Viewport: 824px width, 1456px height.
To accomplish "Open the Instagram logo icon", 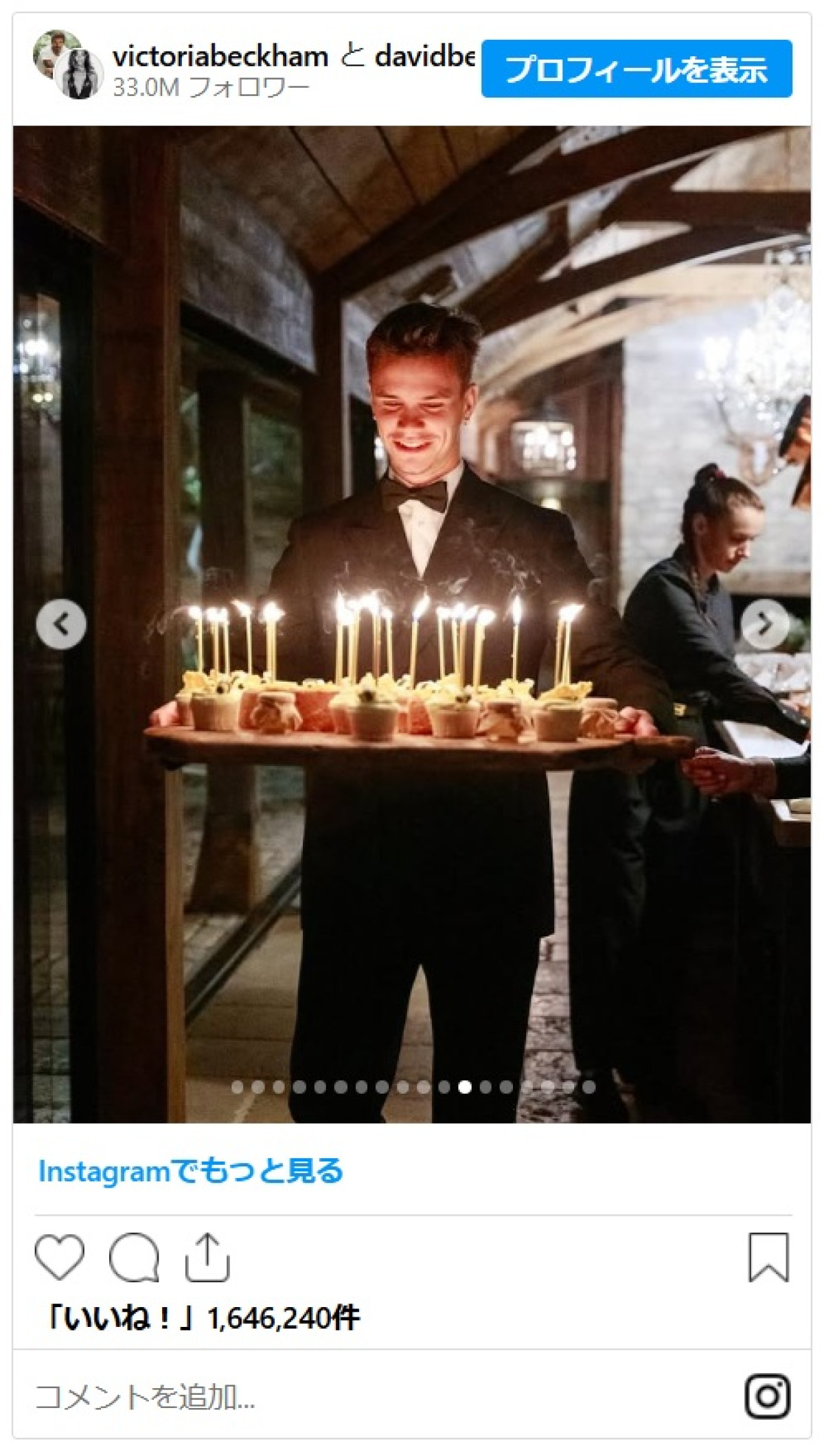I will pyautogui.click(x=768, y=1396).
